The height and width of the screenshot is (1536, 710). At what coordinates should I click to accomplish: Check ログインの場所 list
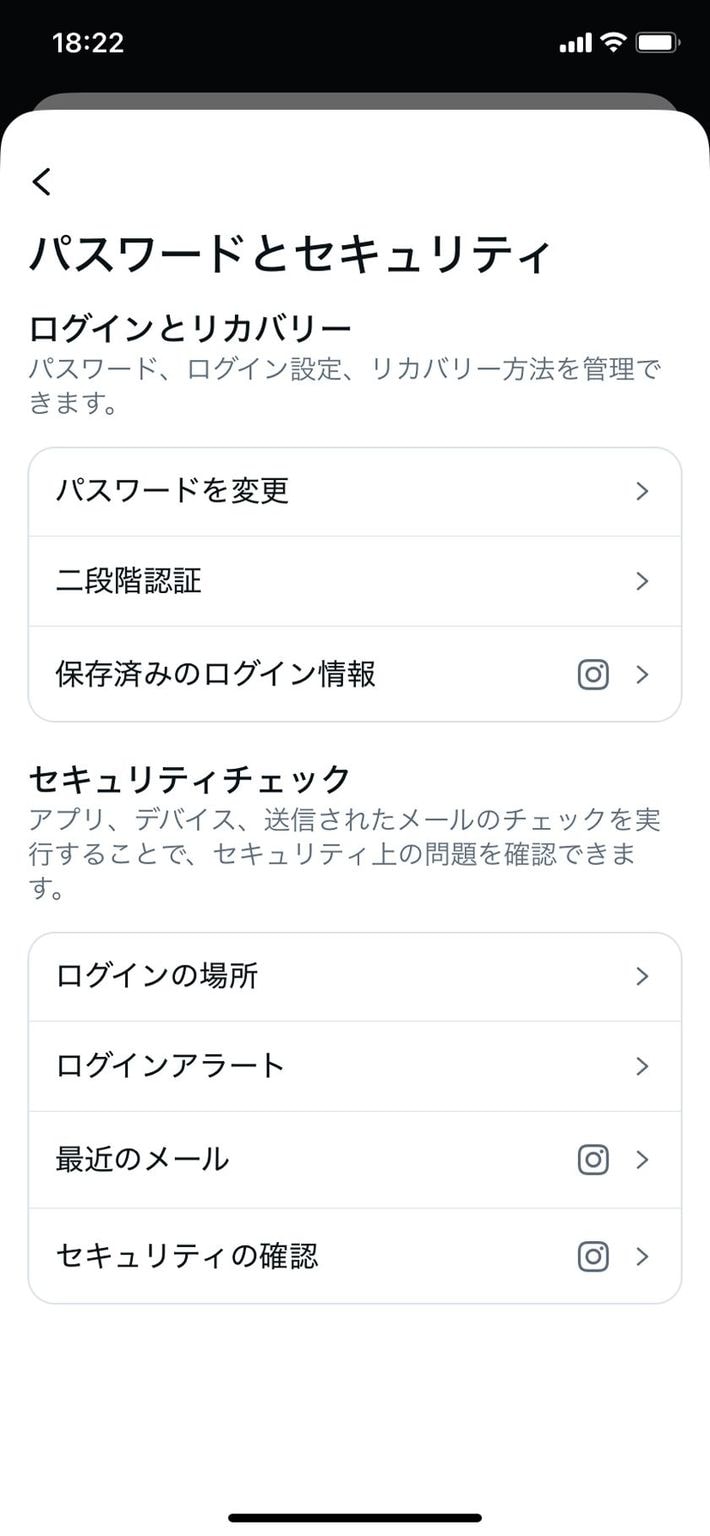(x=354, y=976)
